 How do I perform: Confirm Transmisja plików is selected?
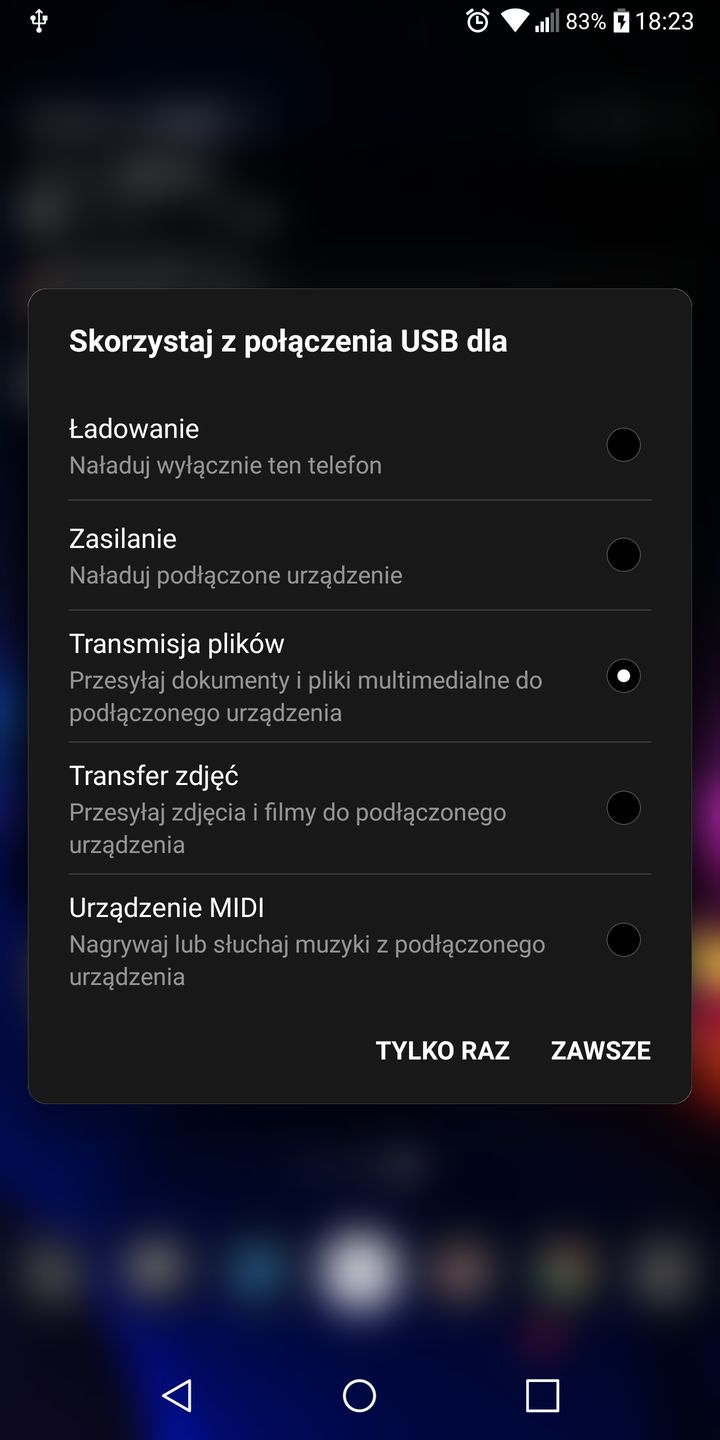623,675
